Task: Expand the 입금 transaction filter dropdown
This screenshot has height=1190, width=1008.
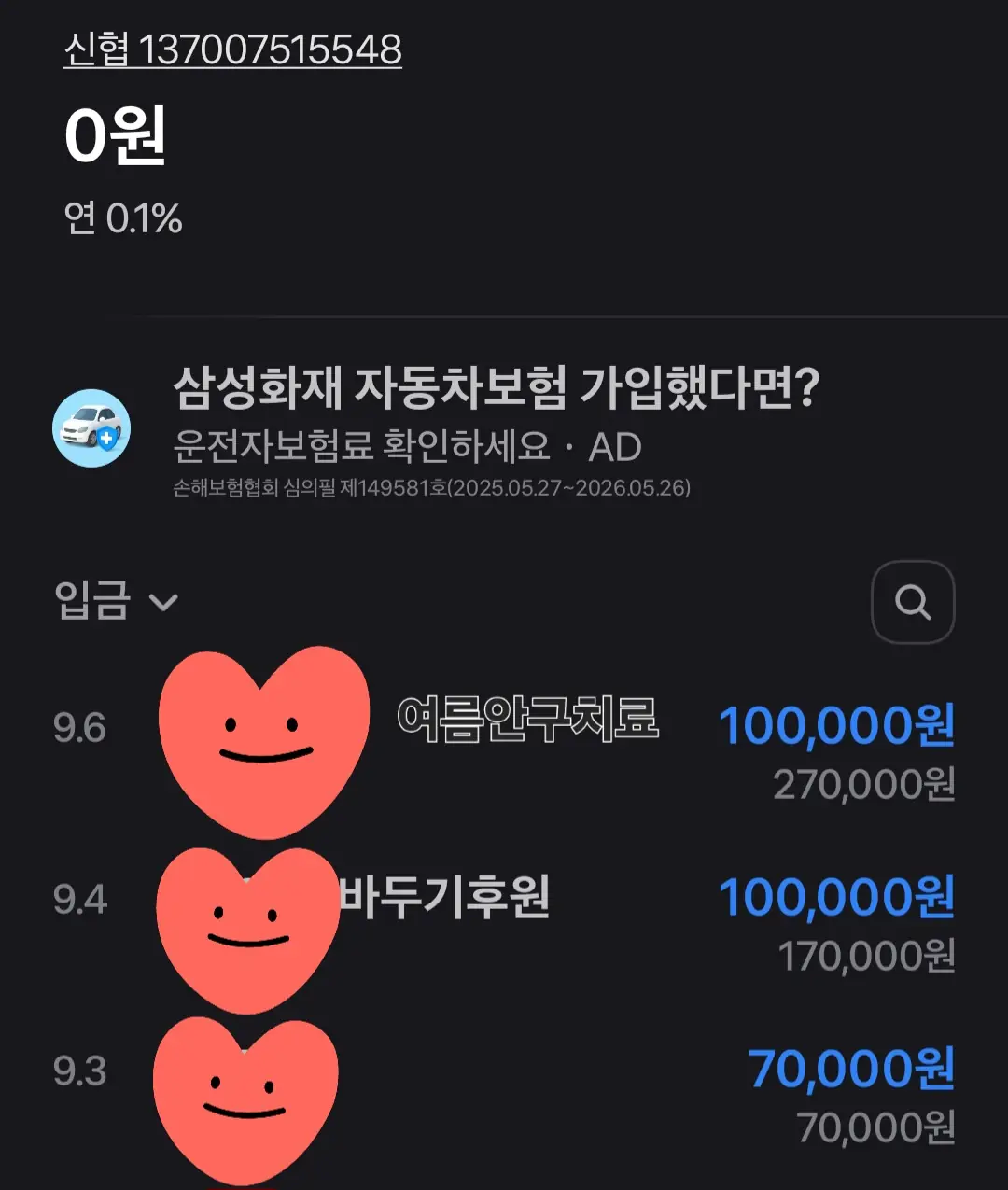Action: (x=116, y=600)
